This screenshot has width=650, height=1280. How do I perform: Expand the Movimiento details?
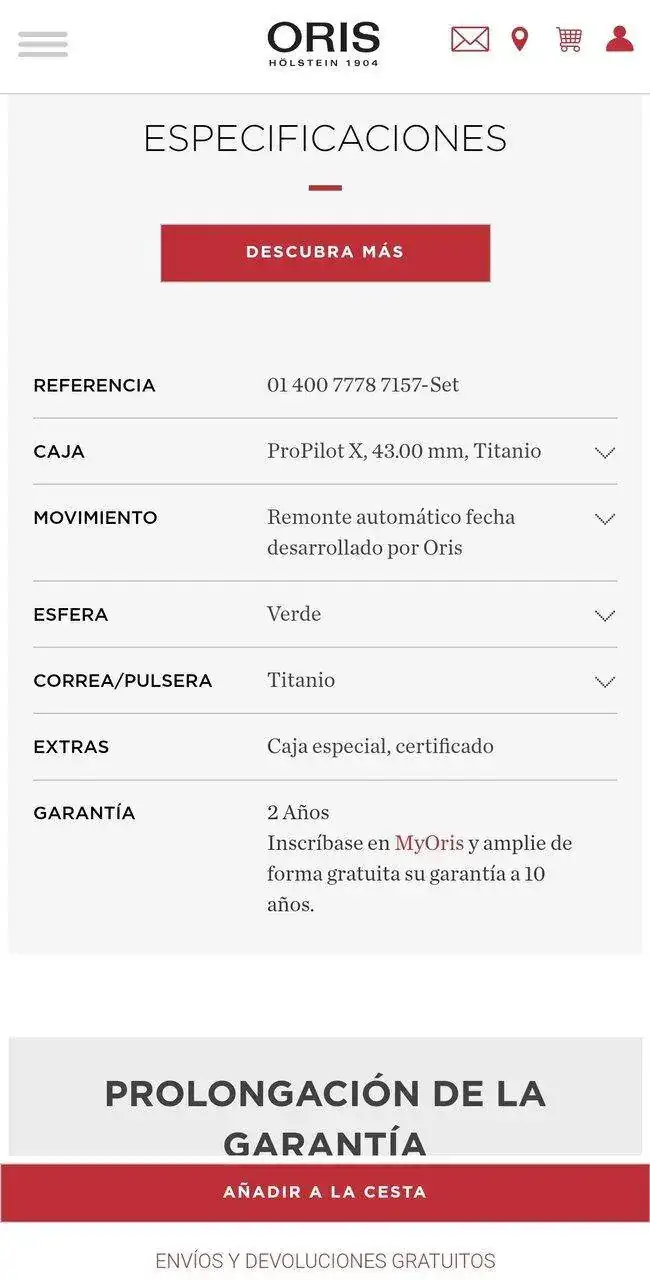click(x=604, y=518)
